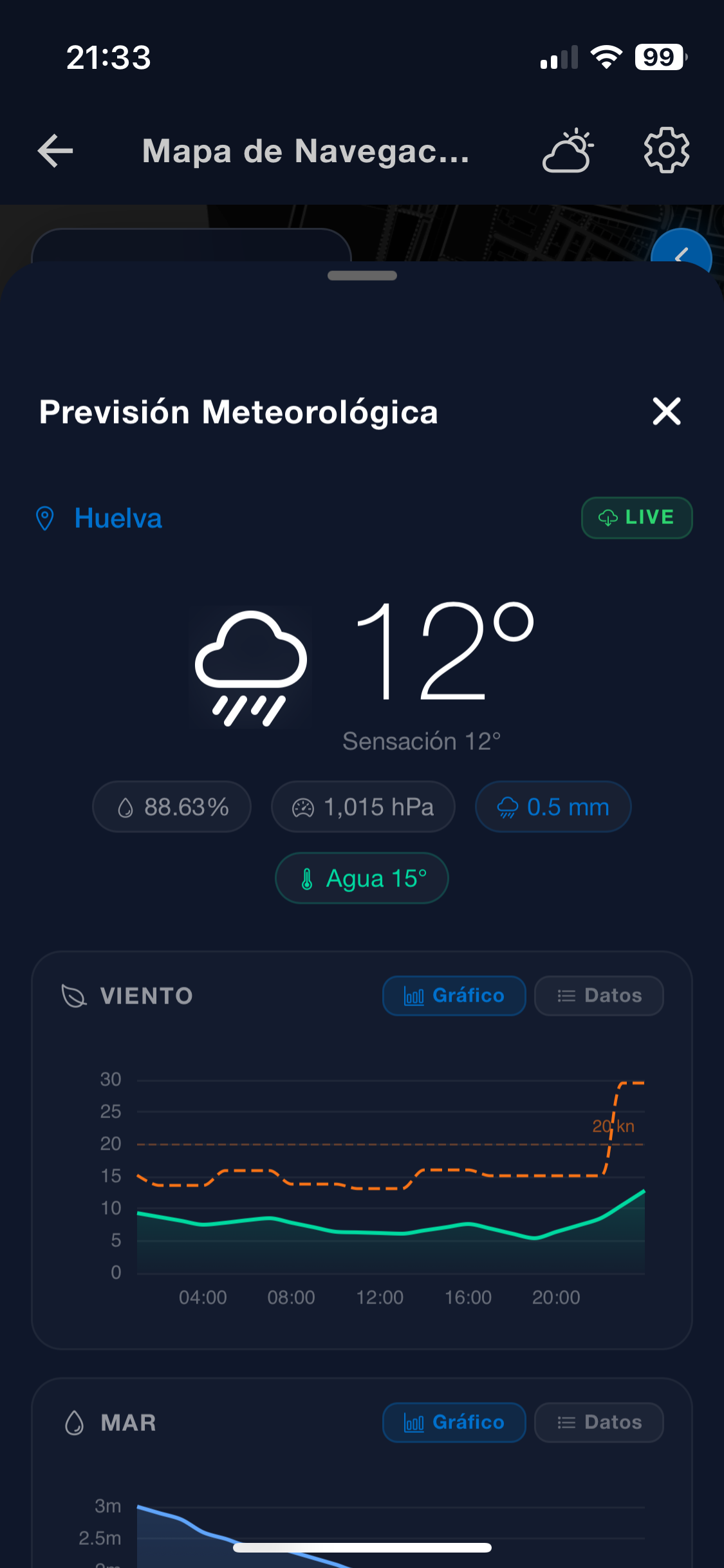The image size is (724, 1568).
Task: Tap the precipitation 0.5 mm chip
Action: (552, 806)
